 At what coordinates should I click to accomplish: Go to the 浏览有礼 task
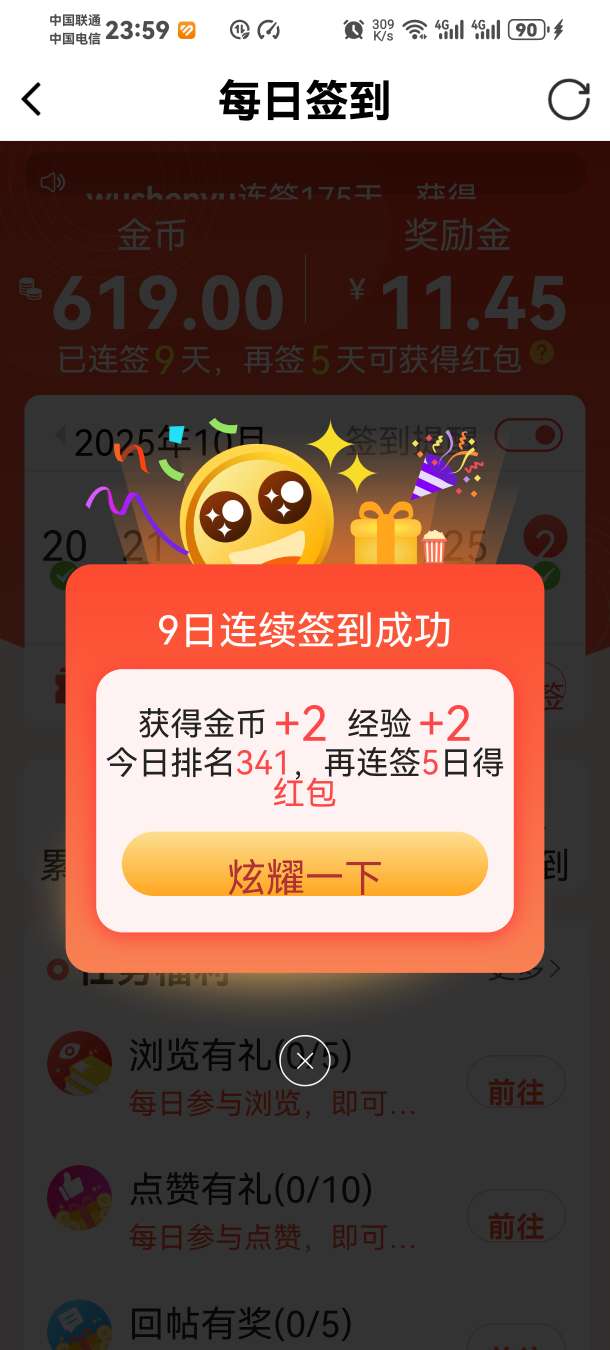click(515, 1092)
